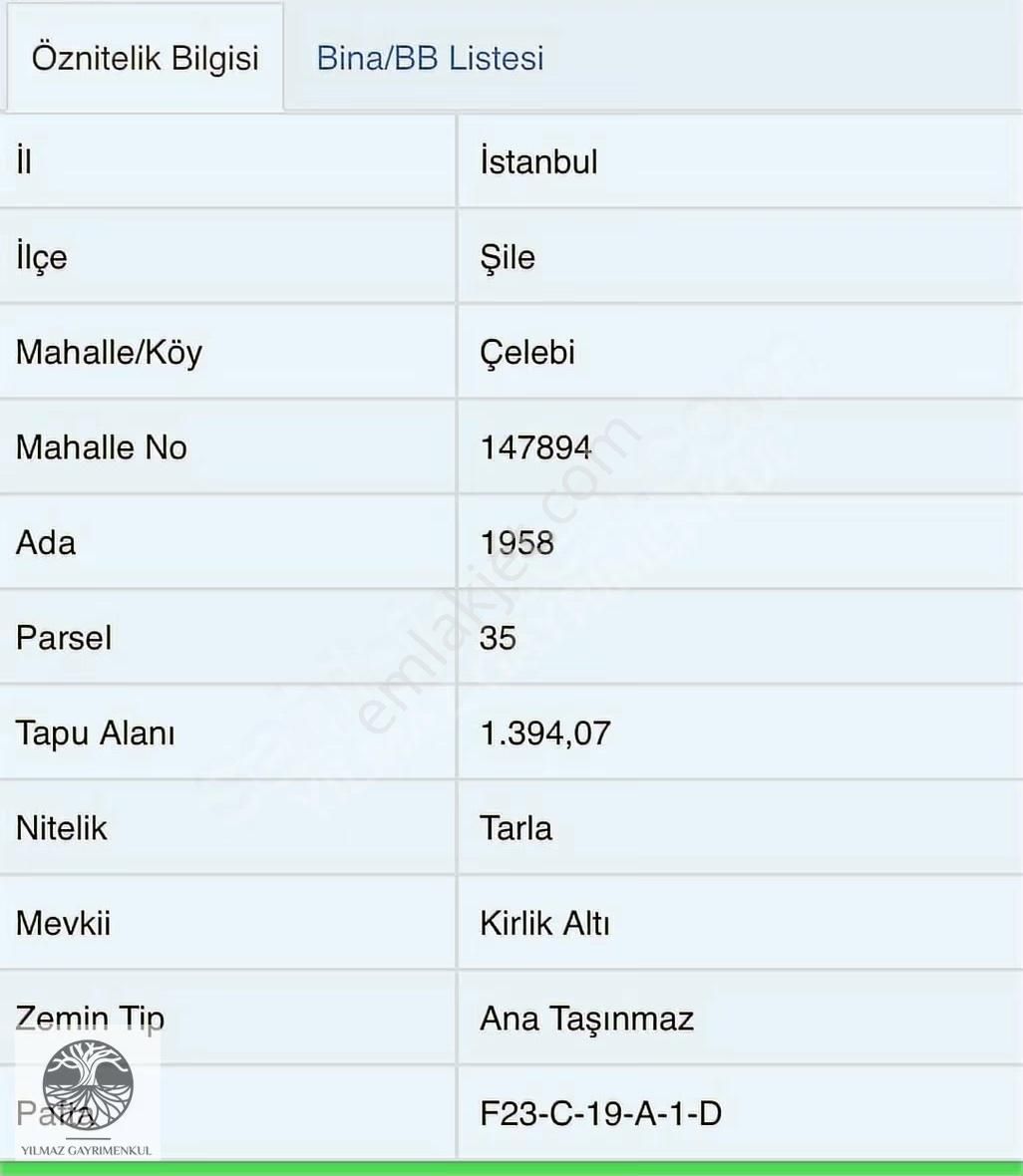
Task: Select the Mevkii entry Kirlik Altı
Action: [x=545, y=923]
